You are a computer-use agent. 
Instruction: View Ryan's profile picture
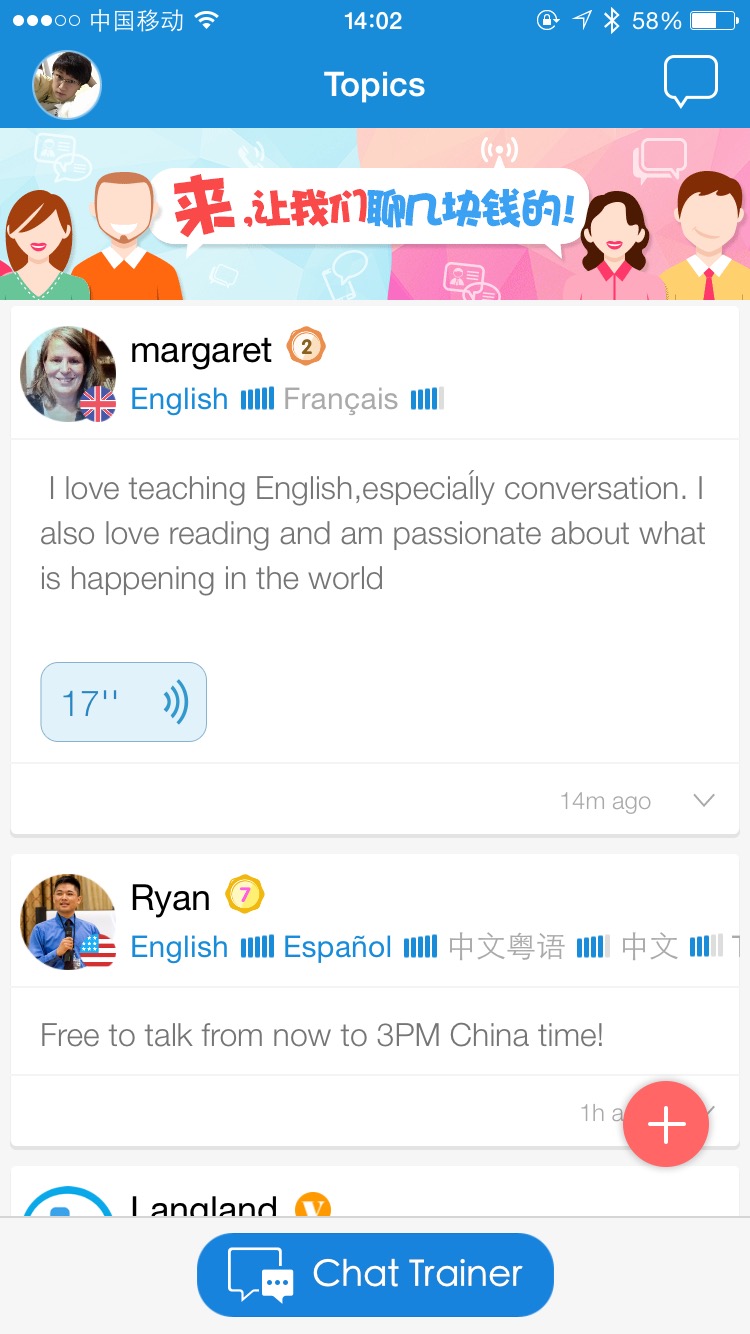click(68, 922)
